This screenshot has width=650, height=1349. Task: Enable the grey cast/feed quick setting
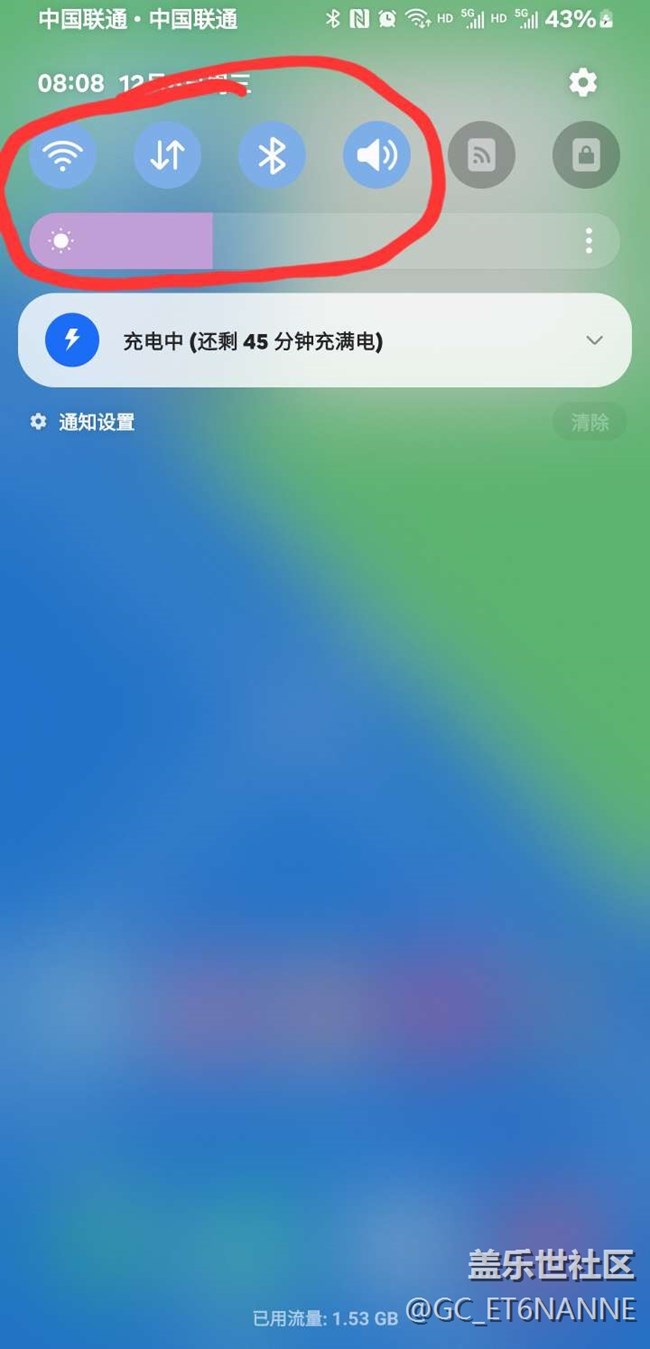(x=481, y=155)
